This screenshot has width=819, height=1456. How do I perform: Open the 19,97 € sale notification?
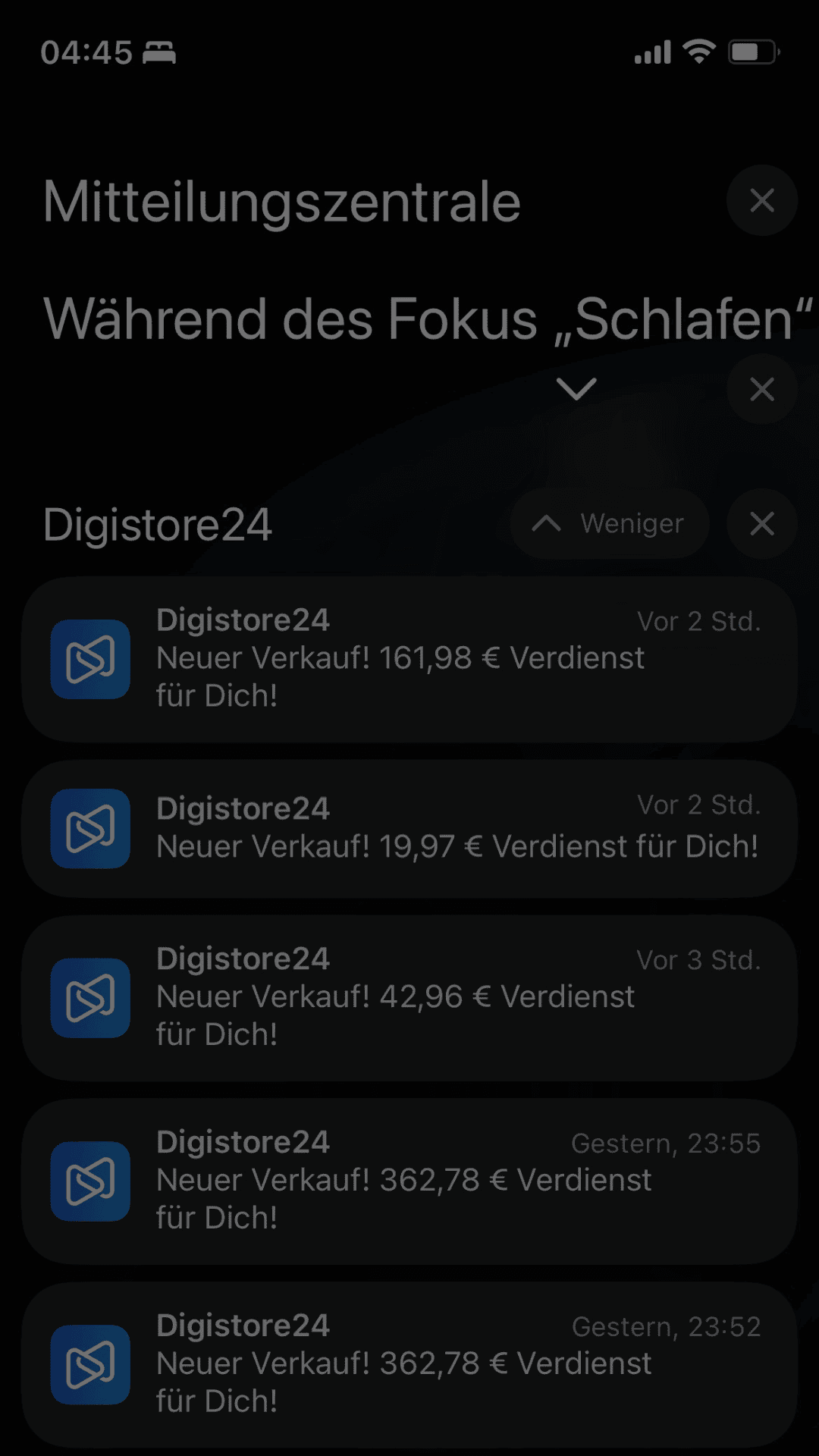(409, 829)
